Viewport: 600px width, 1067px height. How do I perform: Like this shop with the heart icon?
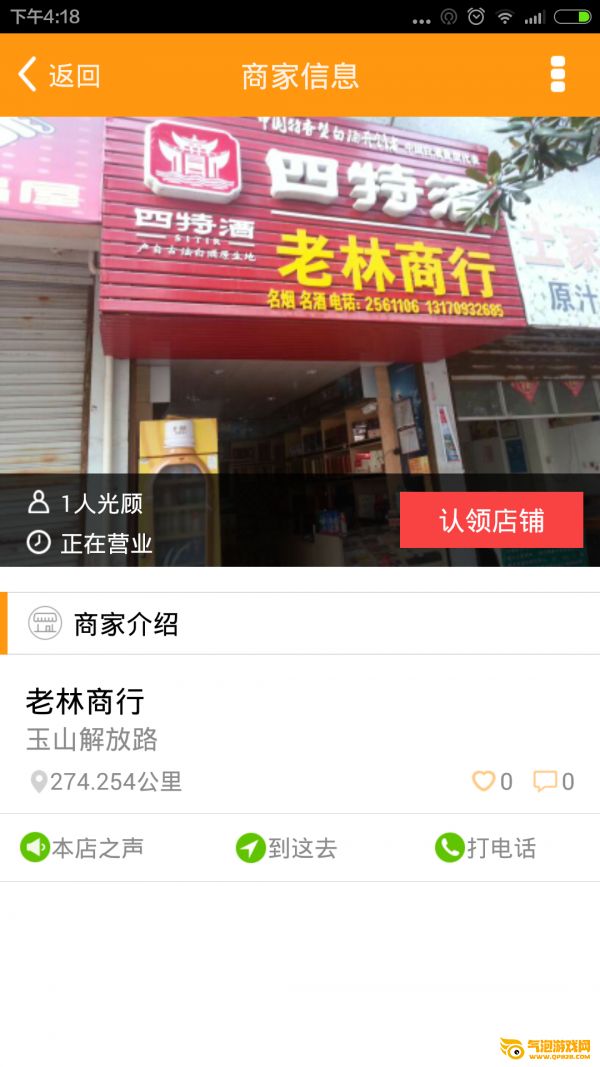(x=484, y=781)
